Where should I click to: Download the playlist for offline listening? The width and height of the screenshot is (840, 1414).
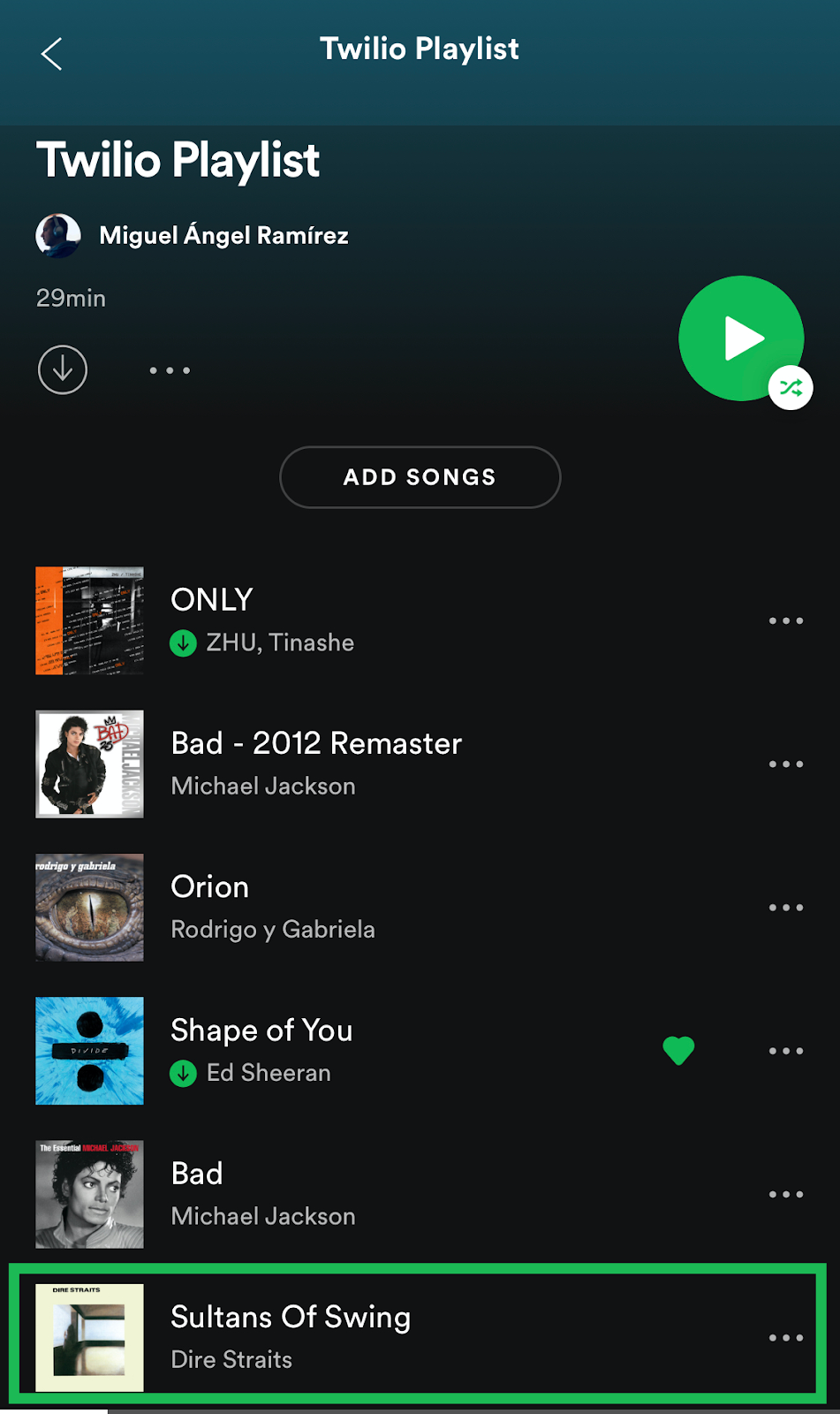pos(63,369)
